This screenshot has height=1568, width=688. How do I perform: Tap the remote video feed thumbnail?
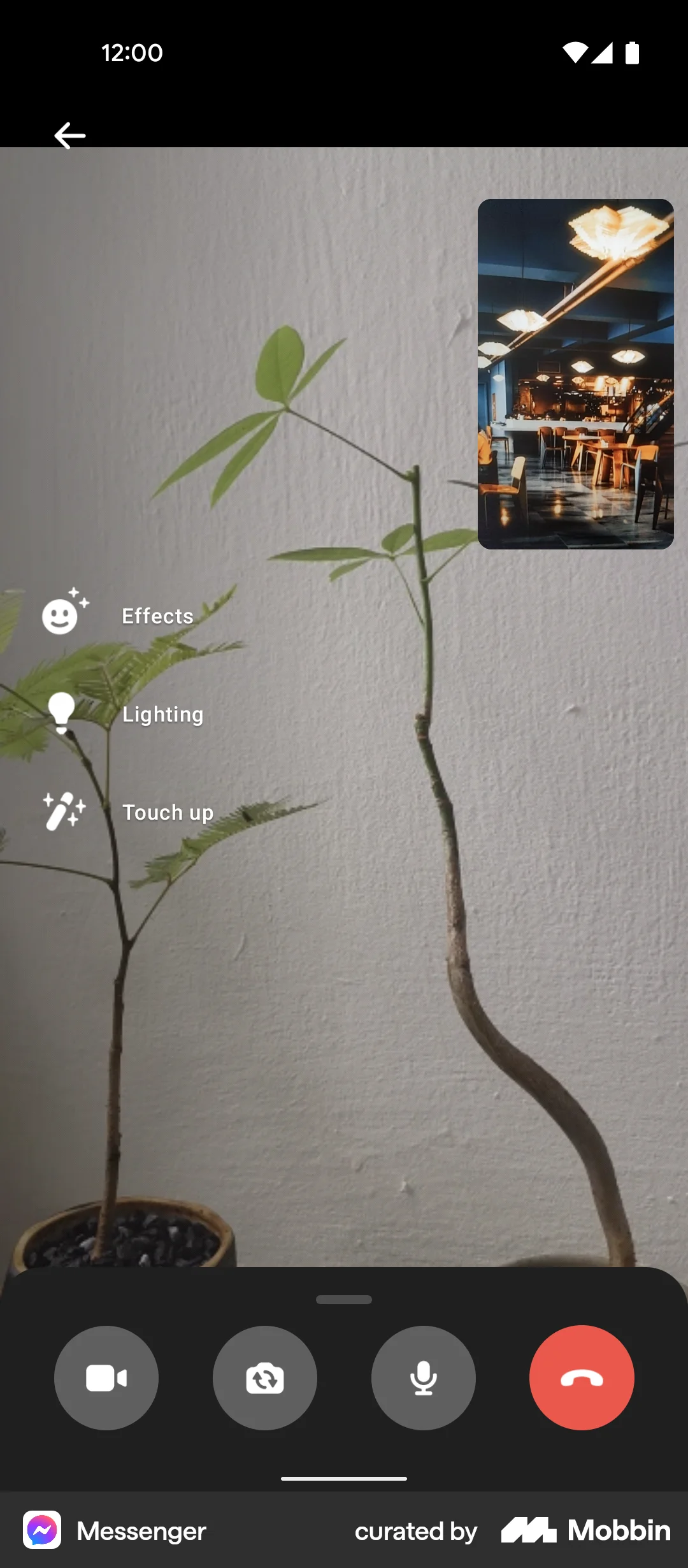coord(575,373)
